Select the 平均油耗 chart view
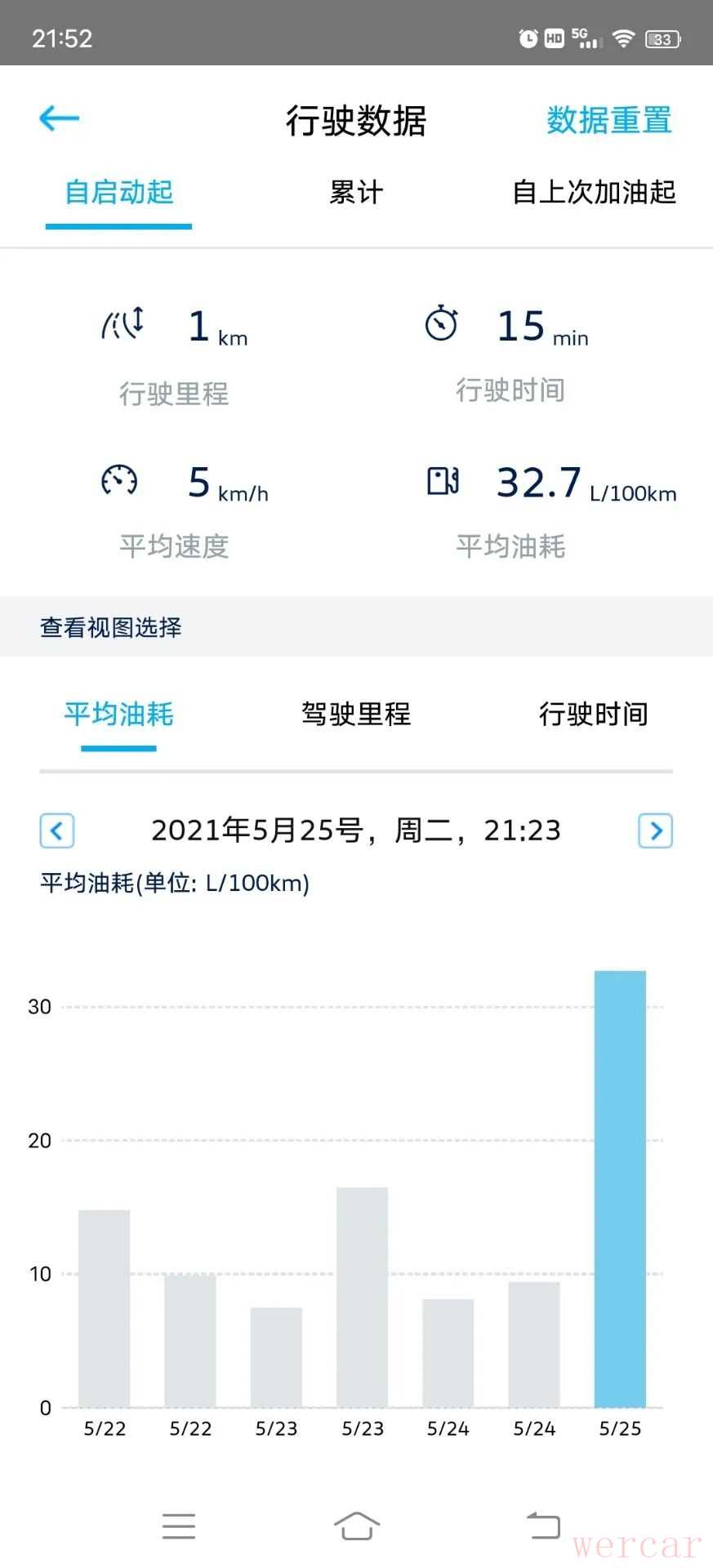The width and height of the screenshot is (713, 1568). (x=119, y=714)
